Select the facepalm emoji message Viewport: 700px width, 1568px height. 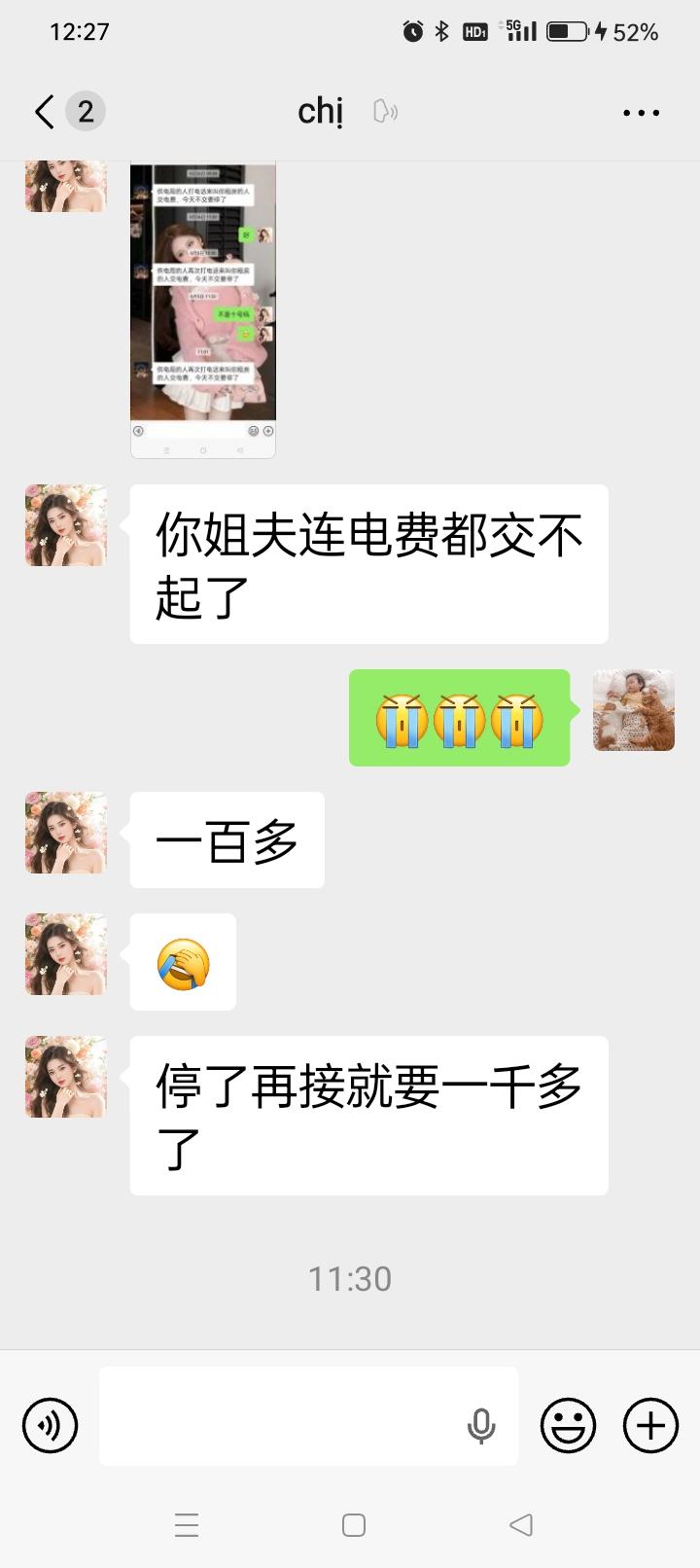[x=183, y=962]
